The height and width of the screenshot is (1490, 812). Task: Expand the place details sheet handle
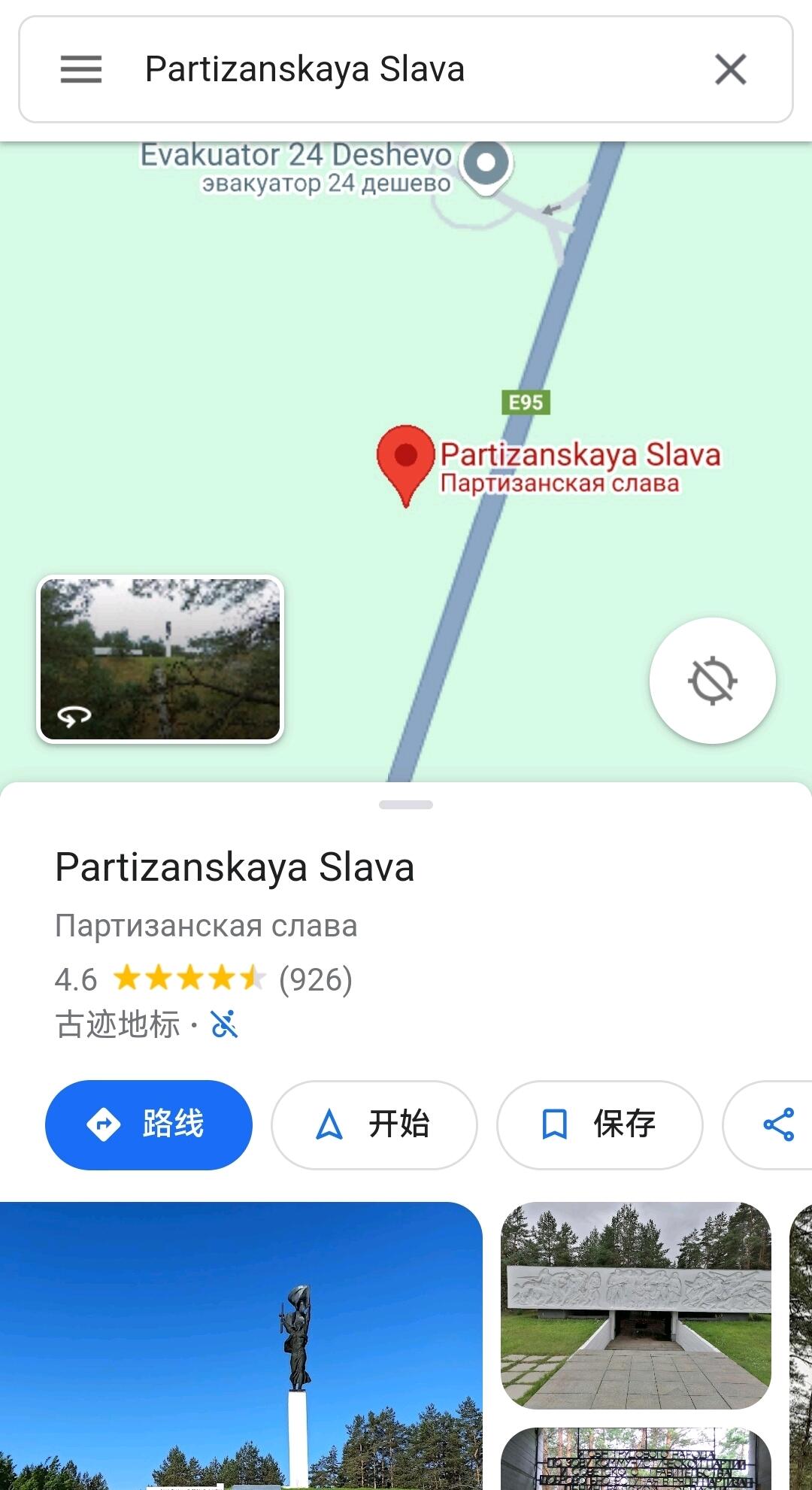pos(406,805)
